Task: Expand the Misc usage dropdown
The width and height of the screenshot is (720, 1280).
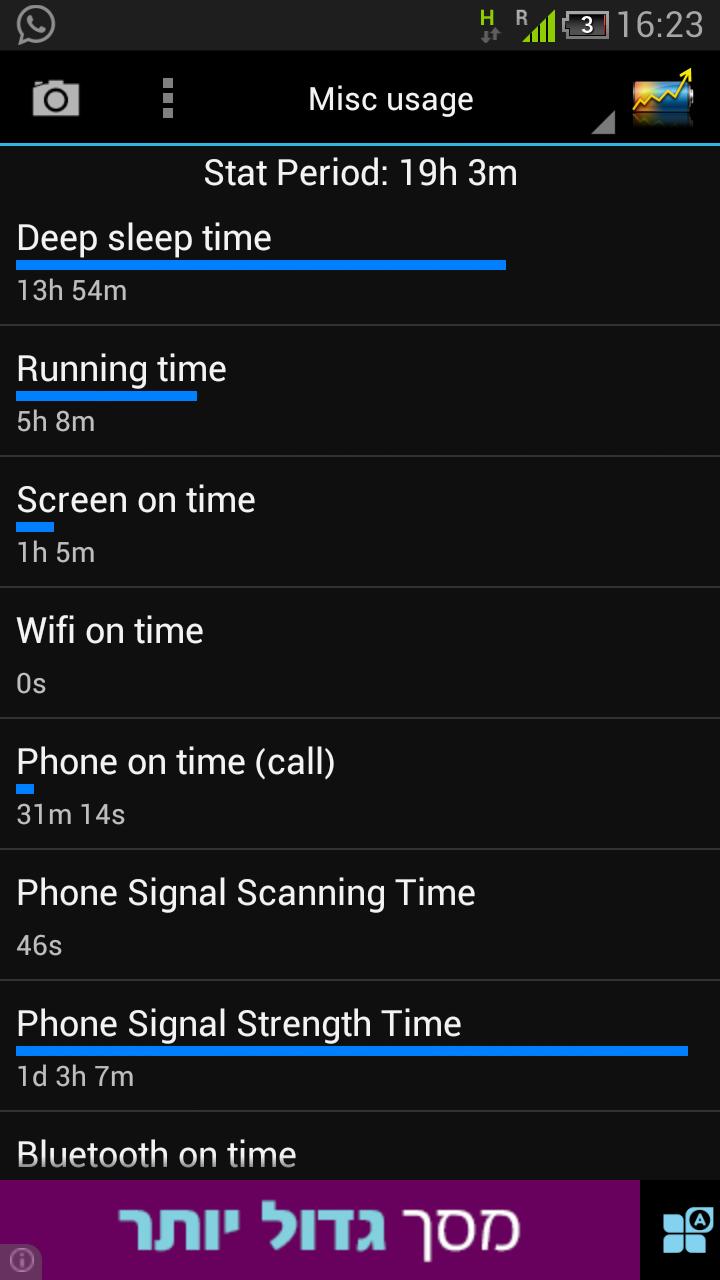Action: click(391, 100)
